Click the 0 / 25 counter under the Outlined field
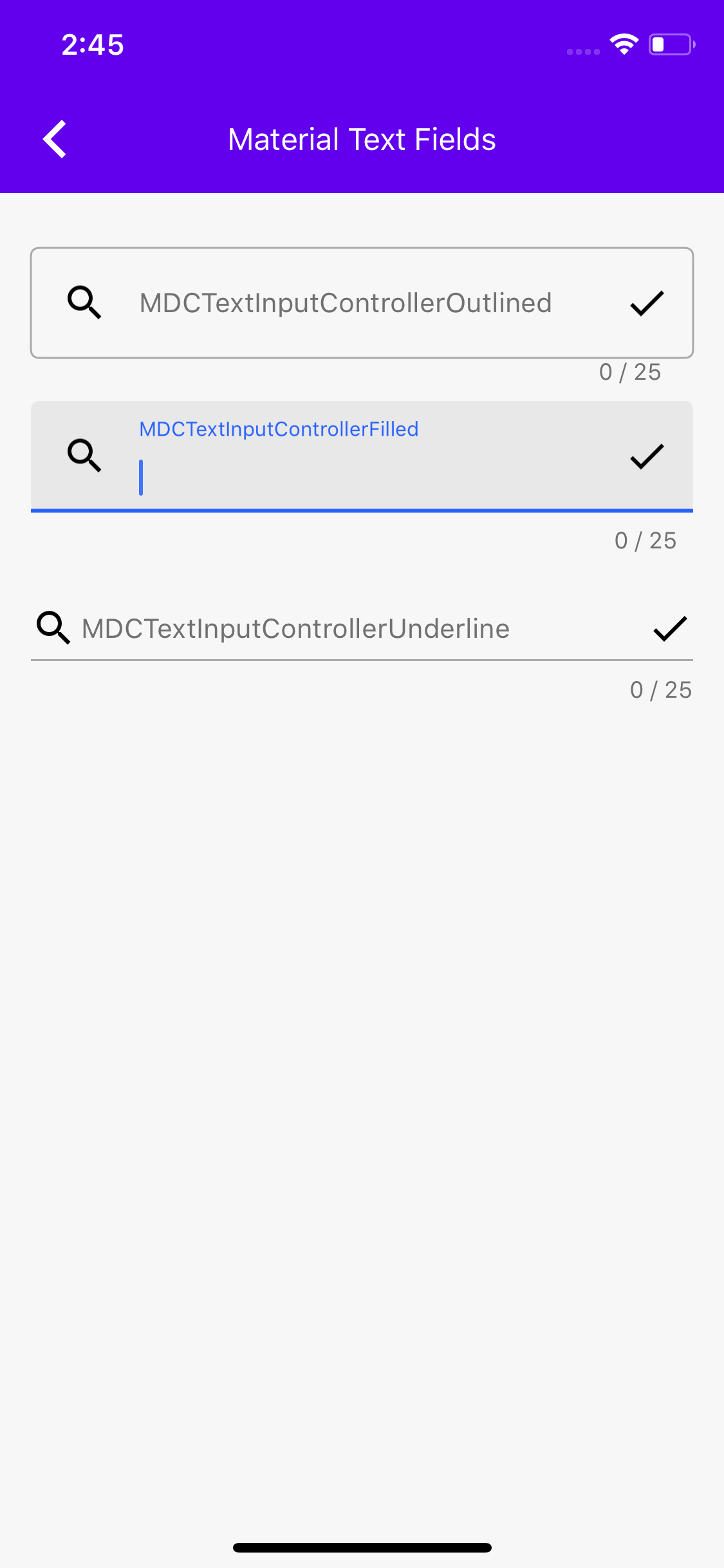Screen dimensions: 724x1568 (631, 371)
